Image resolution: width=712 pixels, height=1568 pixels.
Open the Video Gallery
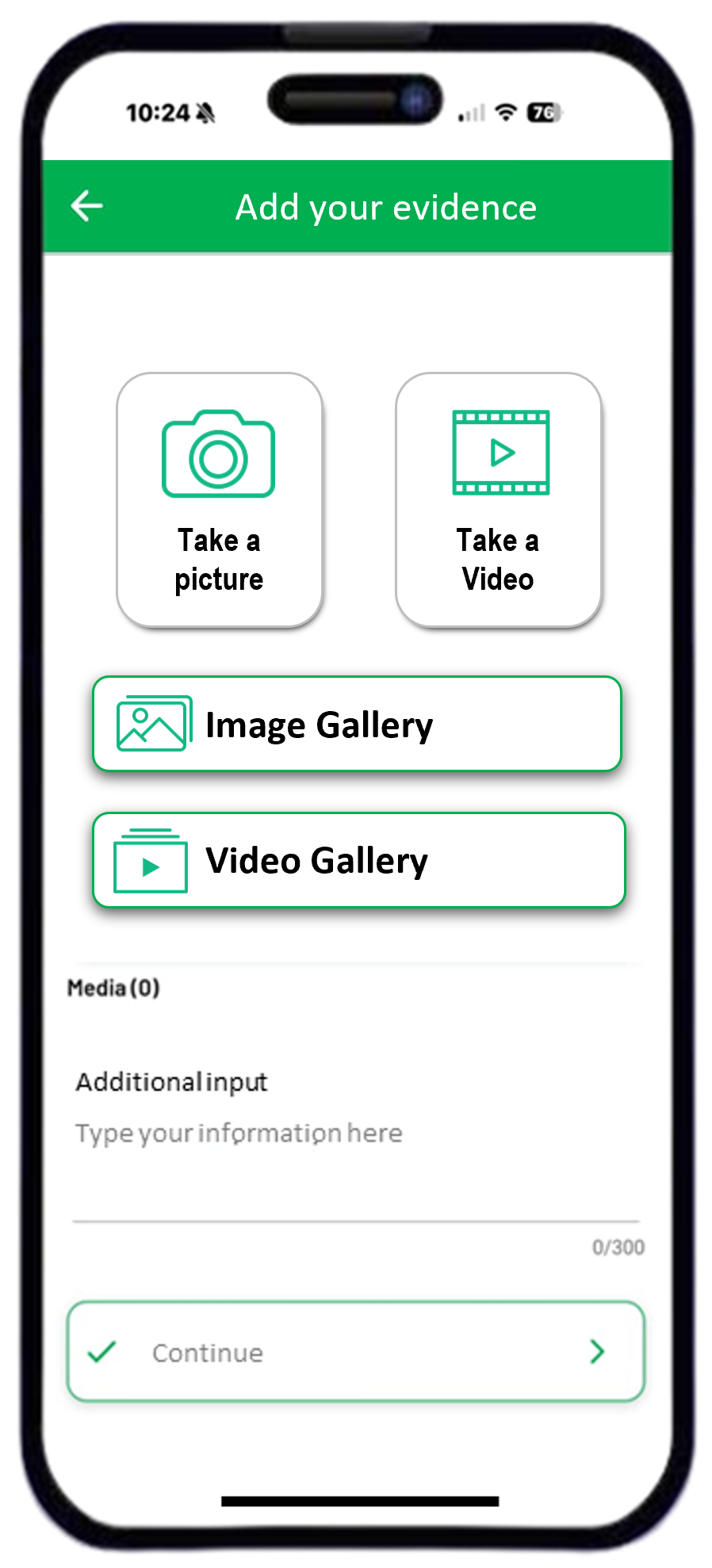(358, 860)
